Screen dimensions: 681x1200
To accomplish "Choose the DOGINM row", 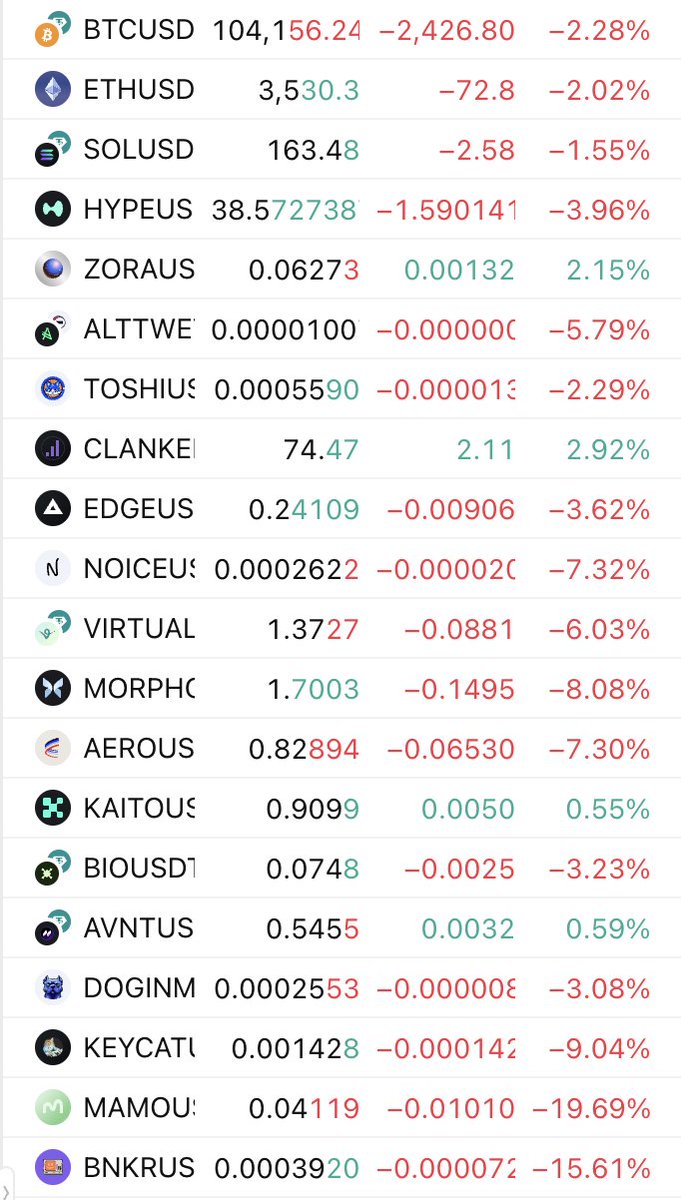I will tap(138, 989).
